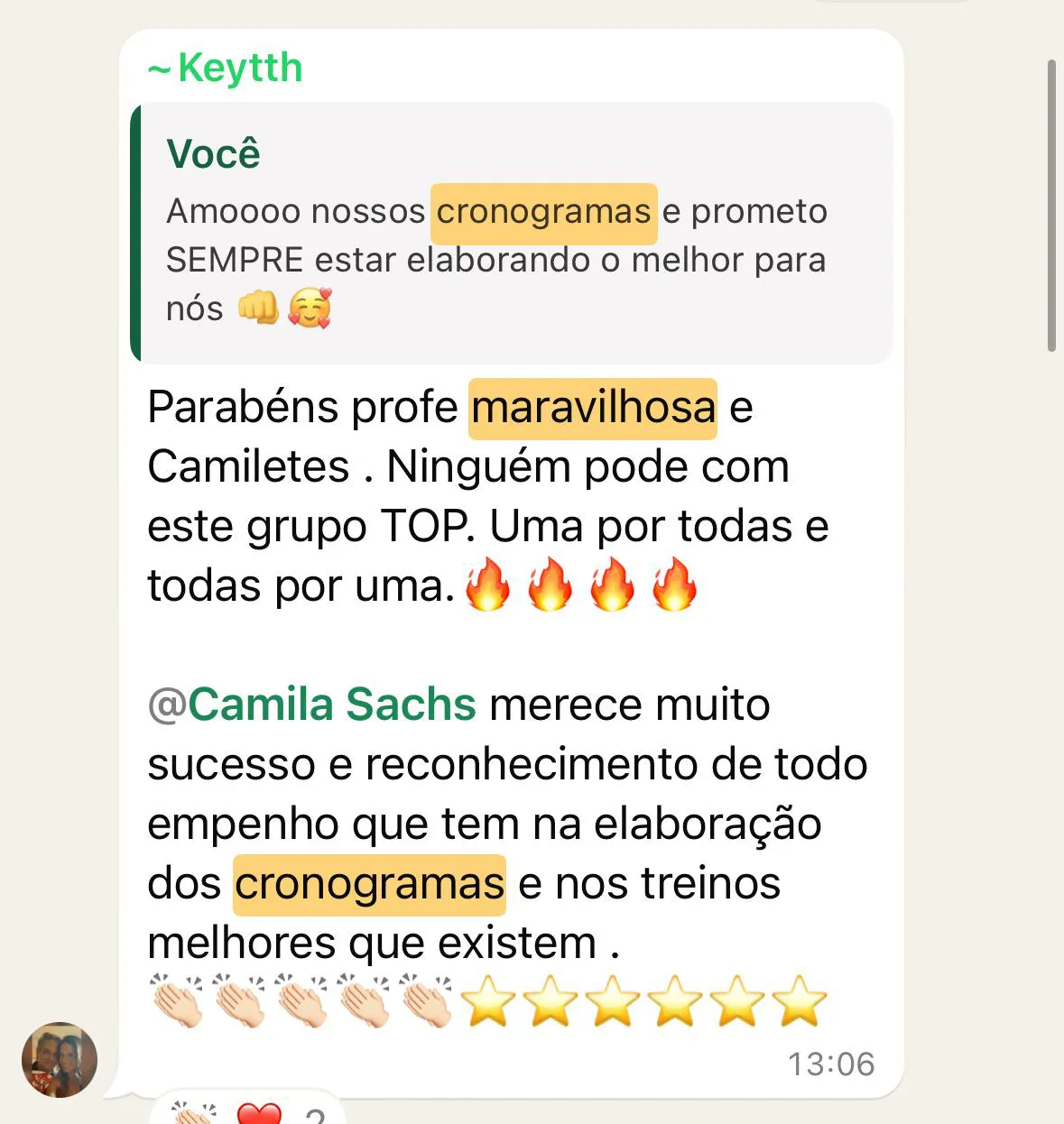Tap the smiling face with hearts emoji
Image resolution: width=1064 pixels, height=1124 pixels.
click(310, 309)
